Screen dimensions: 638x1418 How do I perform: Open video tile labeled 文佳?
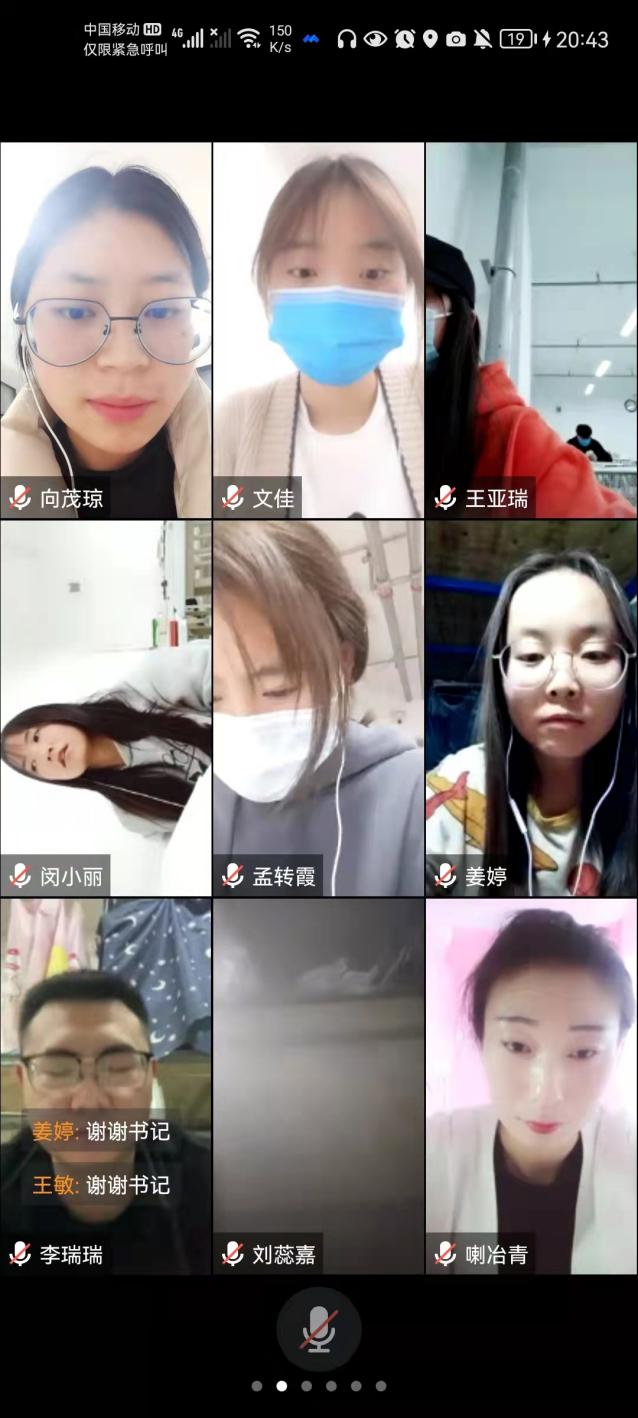tap(318, 330)
